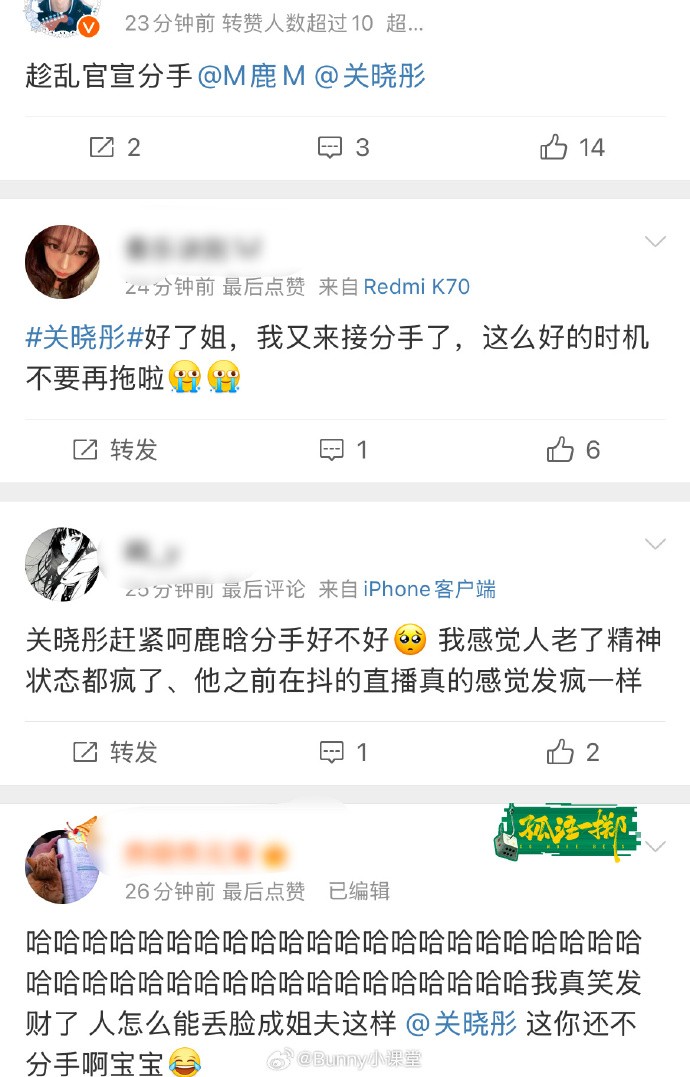Open the #关晓彤# hashtag topic

[84, 337]
